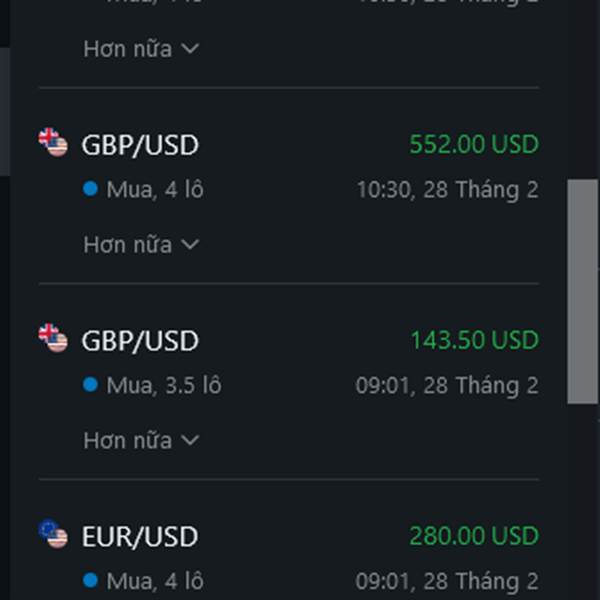The width and height of the screenshot is (600, 600).
Task: Open the GBP/USD 4 lô trade row
Action: coord(289,166)
